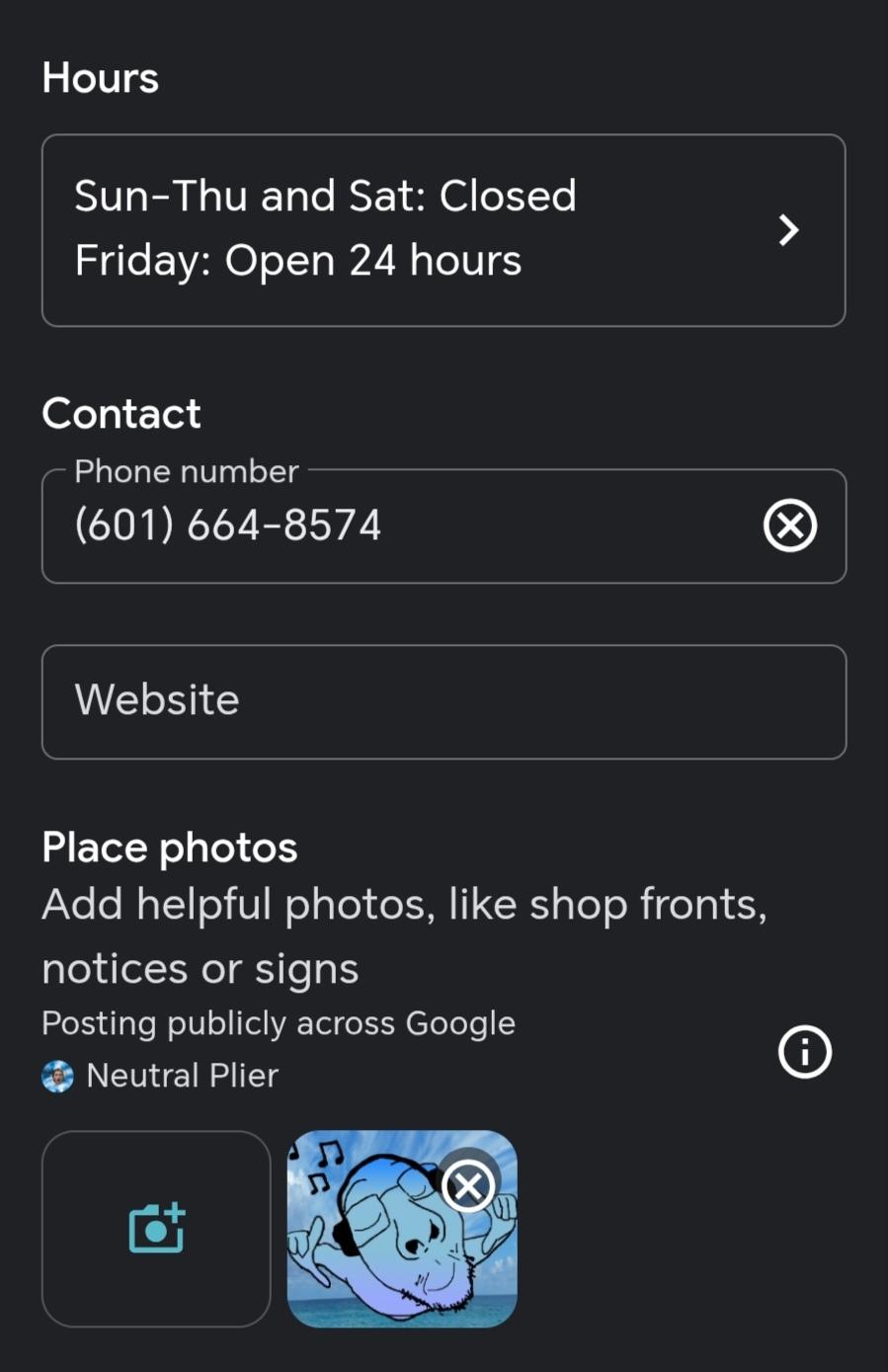Viewport: 888px width, 1372px height.
Task: Add a new place photo
Action: [x=156, y=1229]
